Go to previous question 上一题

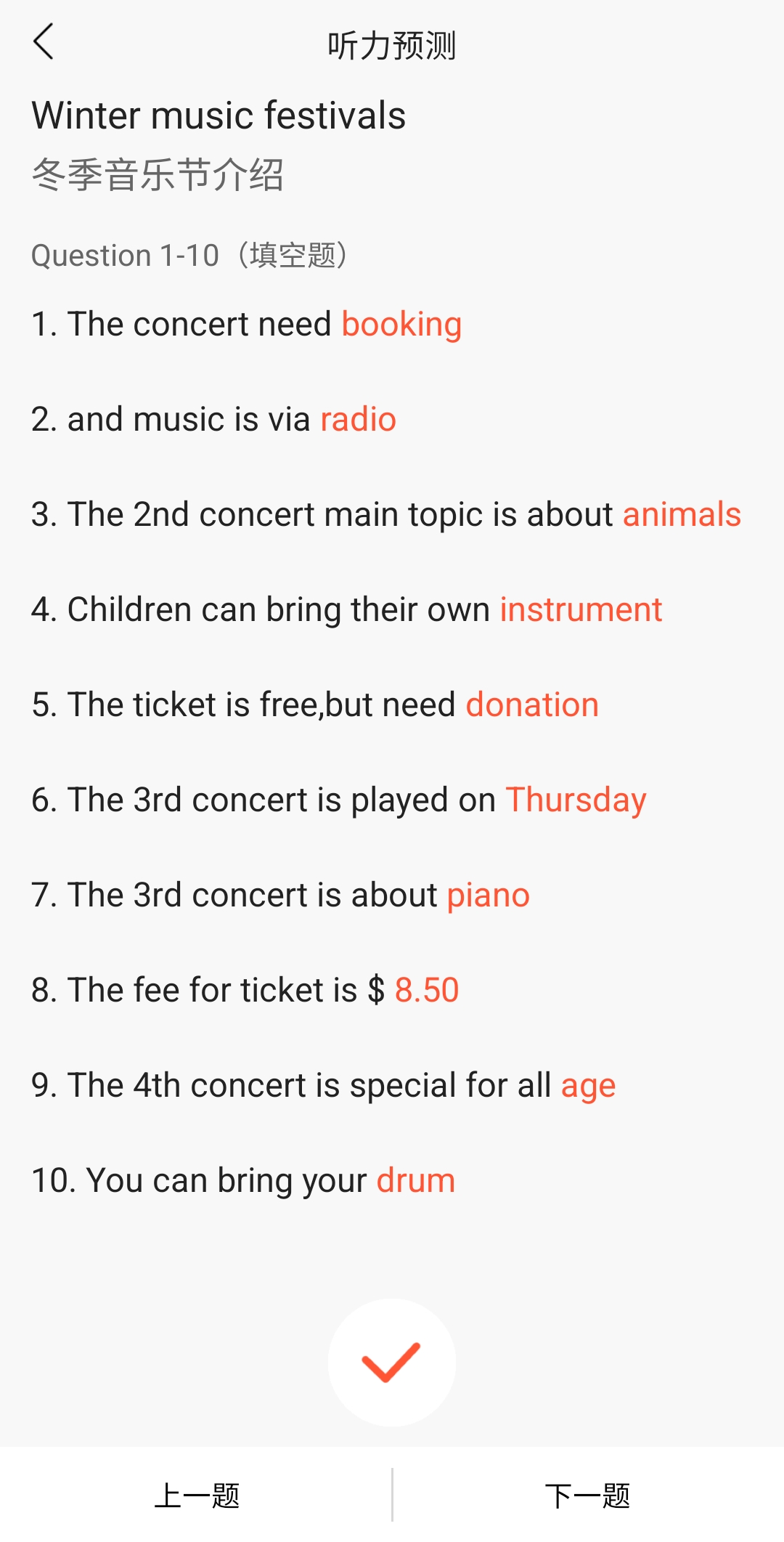coord(197,1496)
